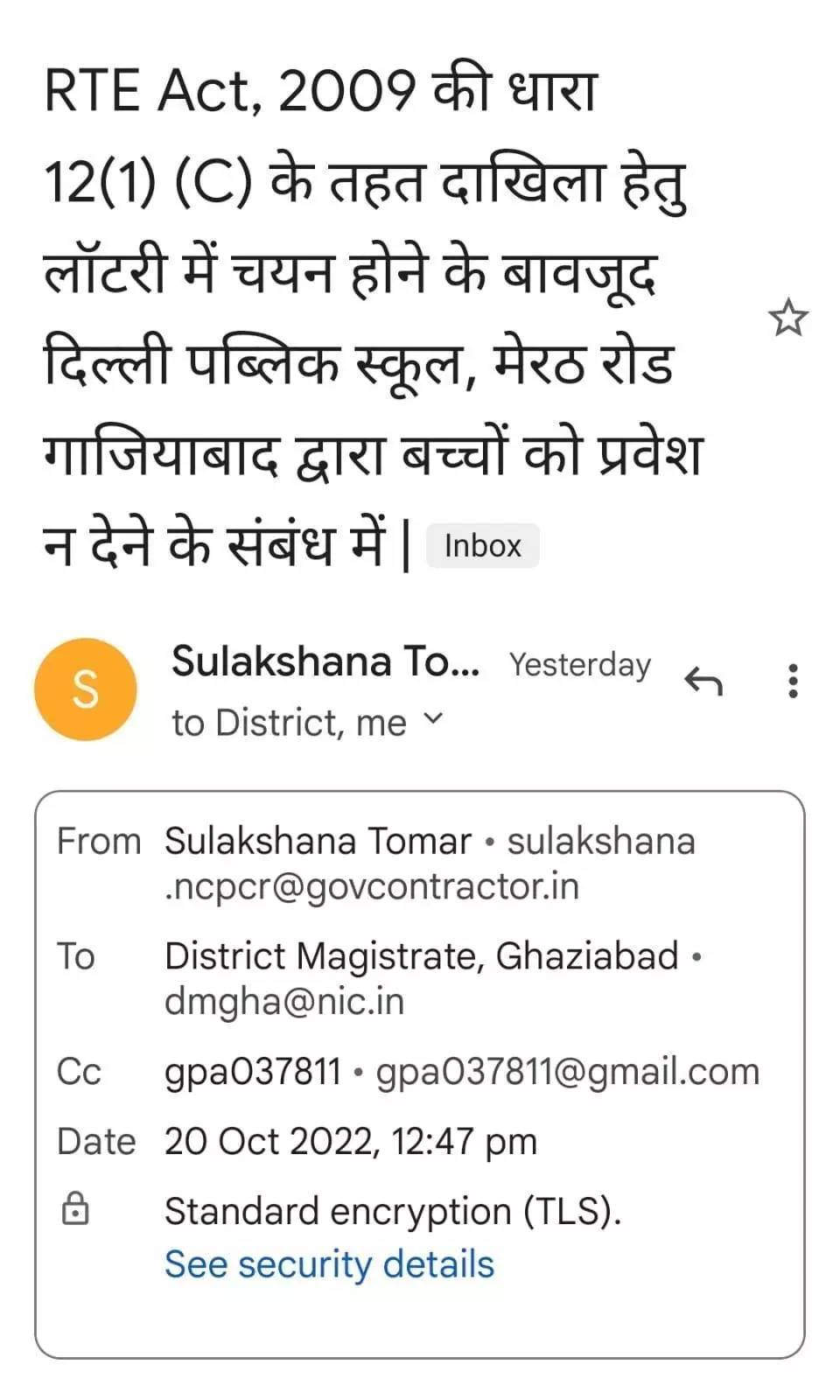Reply to Sulakshana Tomar's email
This screenshot has width=840, height=1400.
click(703, 682)
